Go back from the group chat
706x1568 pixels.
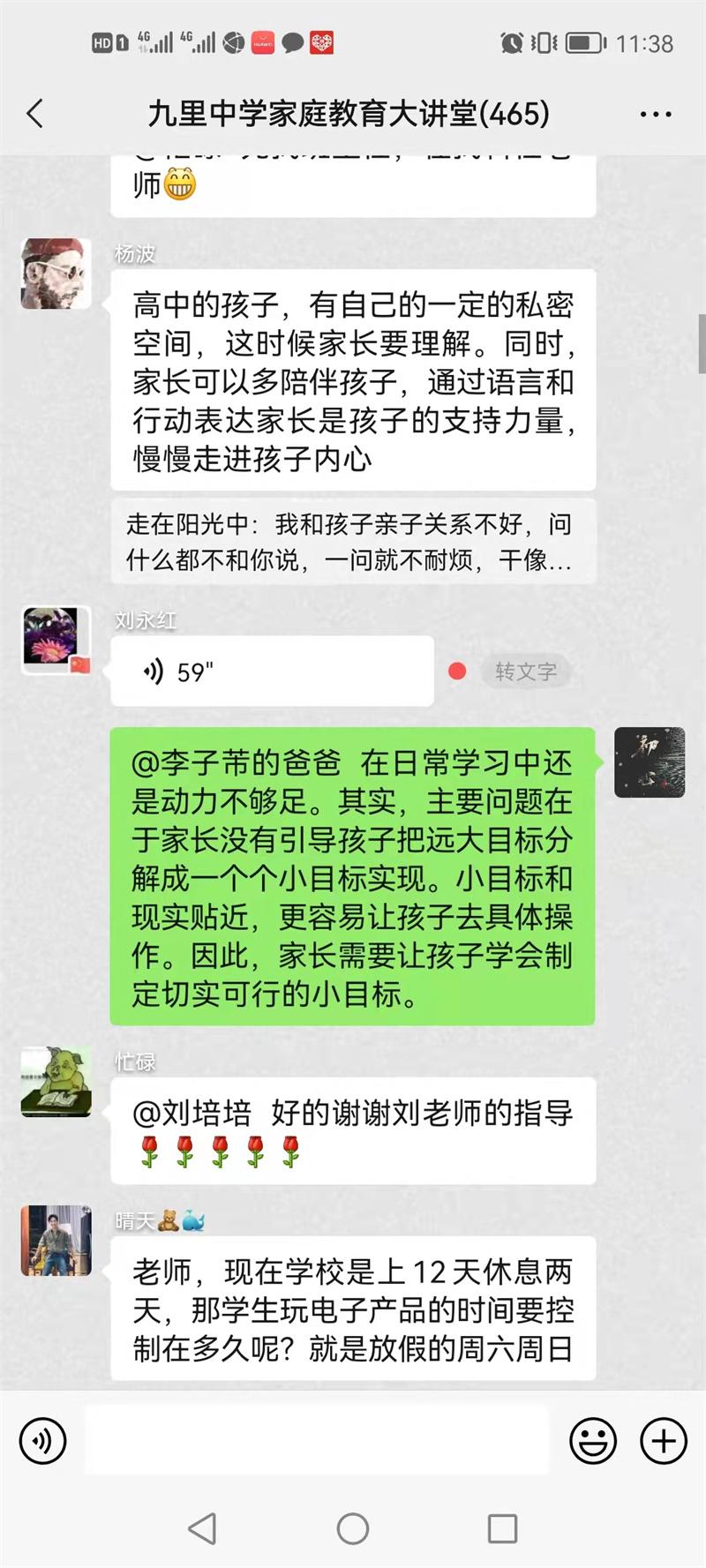[x=35, y=114]
